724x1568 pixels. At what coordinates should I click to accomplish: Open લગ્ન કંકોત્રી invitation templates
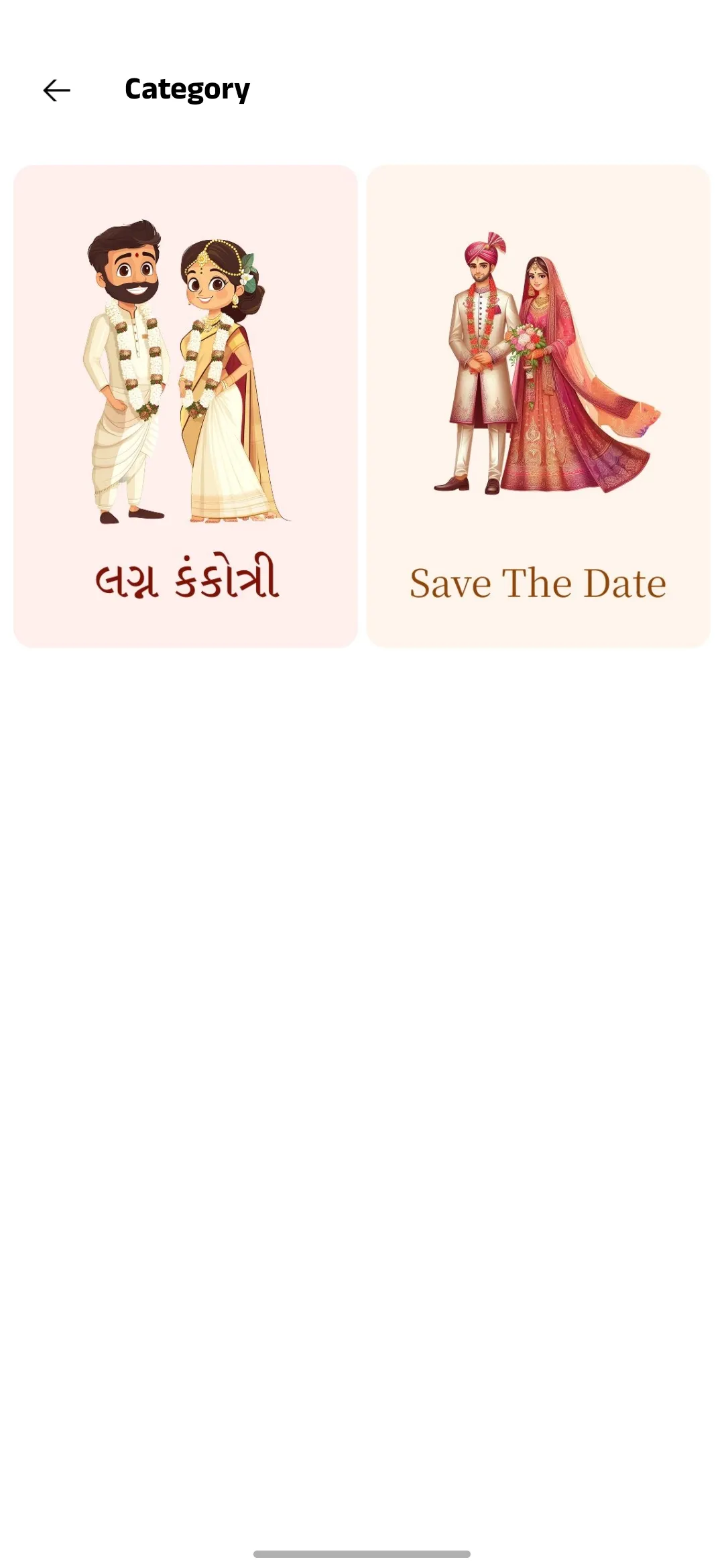[x=186, y=405]
